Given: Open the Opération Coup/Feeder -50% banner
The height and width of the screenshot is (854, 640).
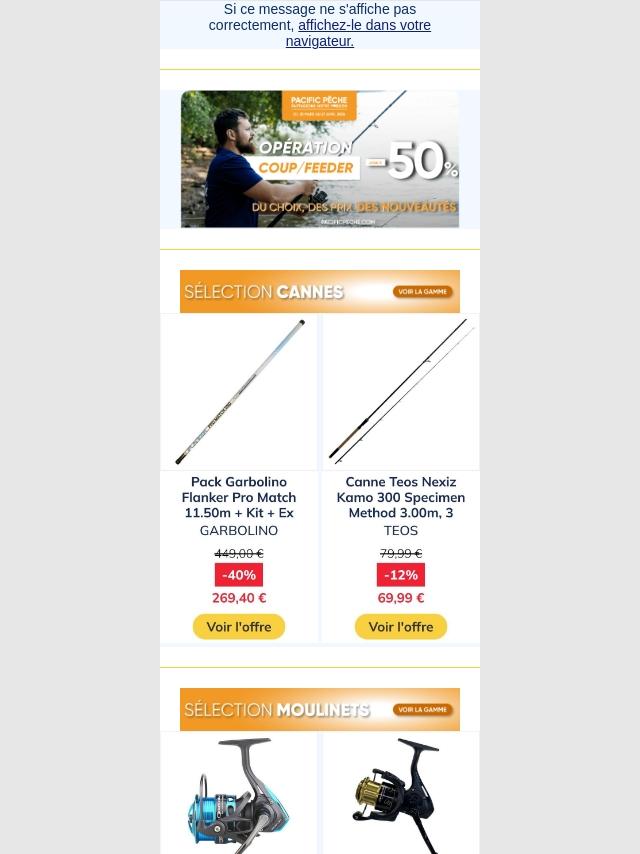Looking at the screenshot, I should [x=320, y=159].
